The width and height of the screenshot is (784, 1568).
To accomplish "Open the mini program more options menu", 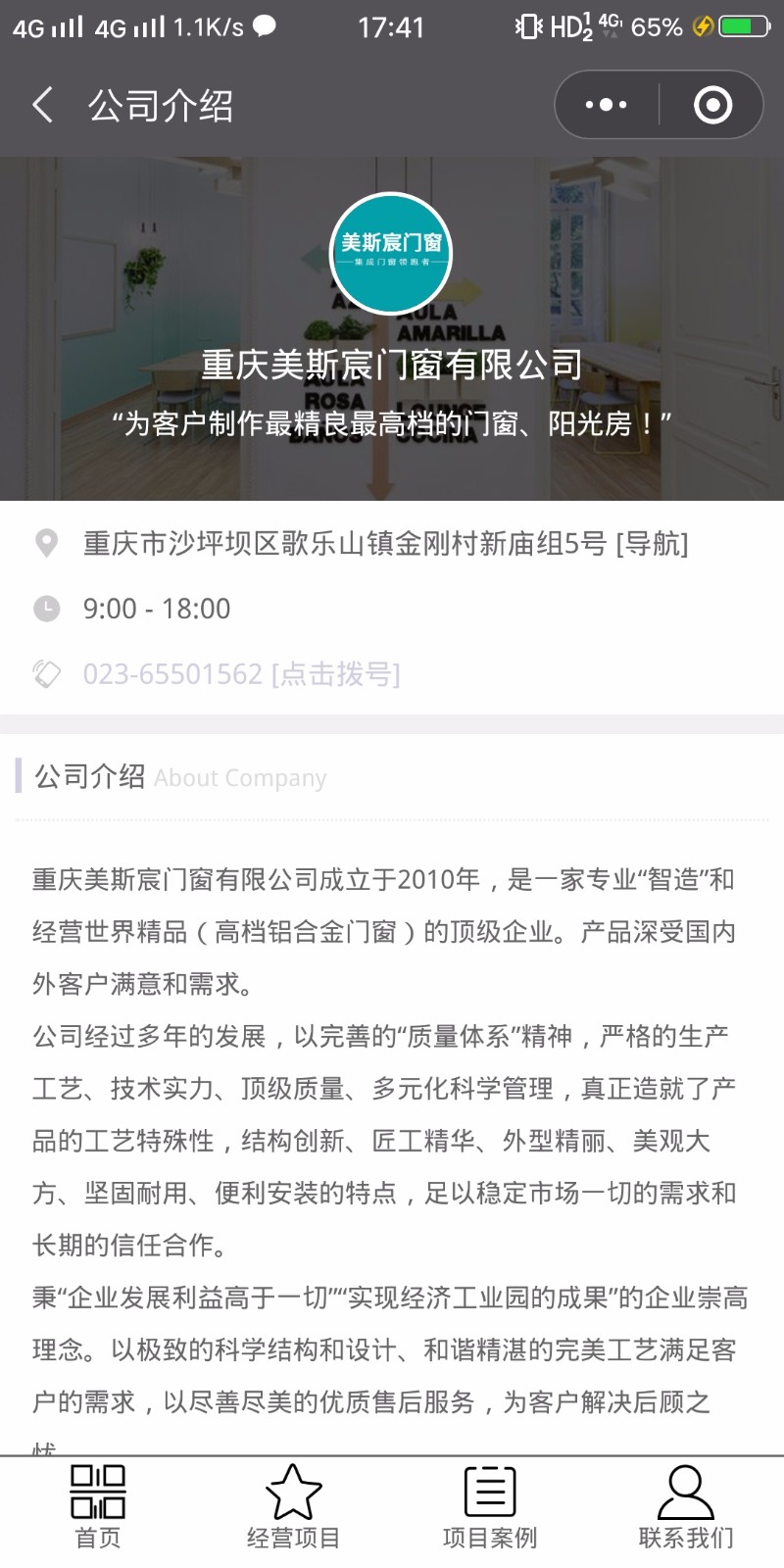I will coord(606,105).
